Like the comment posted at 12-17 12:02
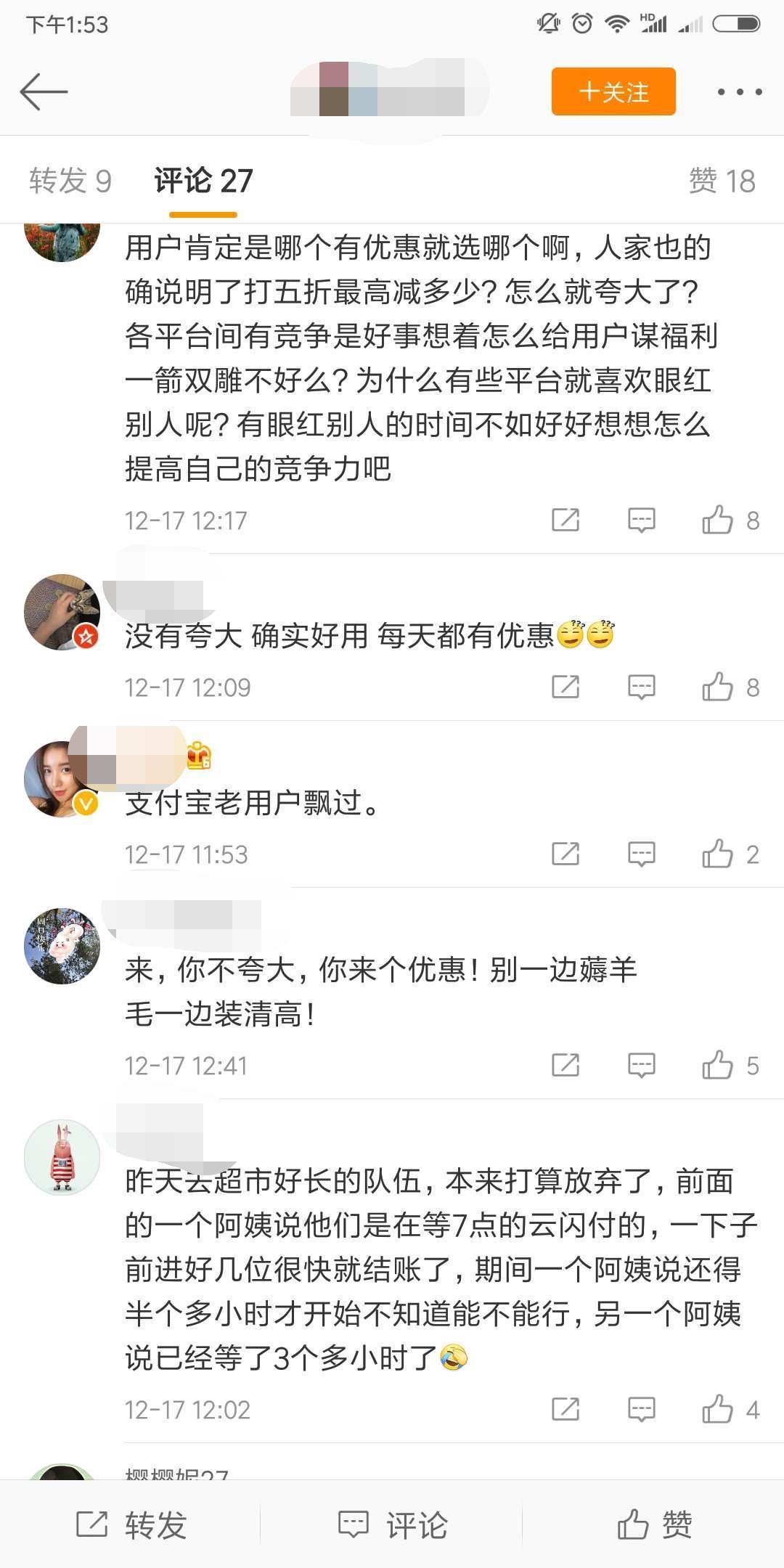This screenshot has height=1568, width=784. [x=718, y=1409]
